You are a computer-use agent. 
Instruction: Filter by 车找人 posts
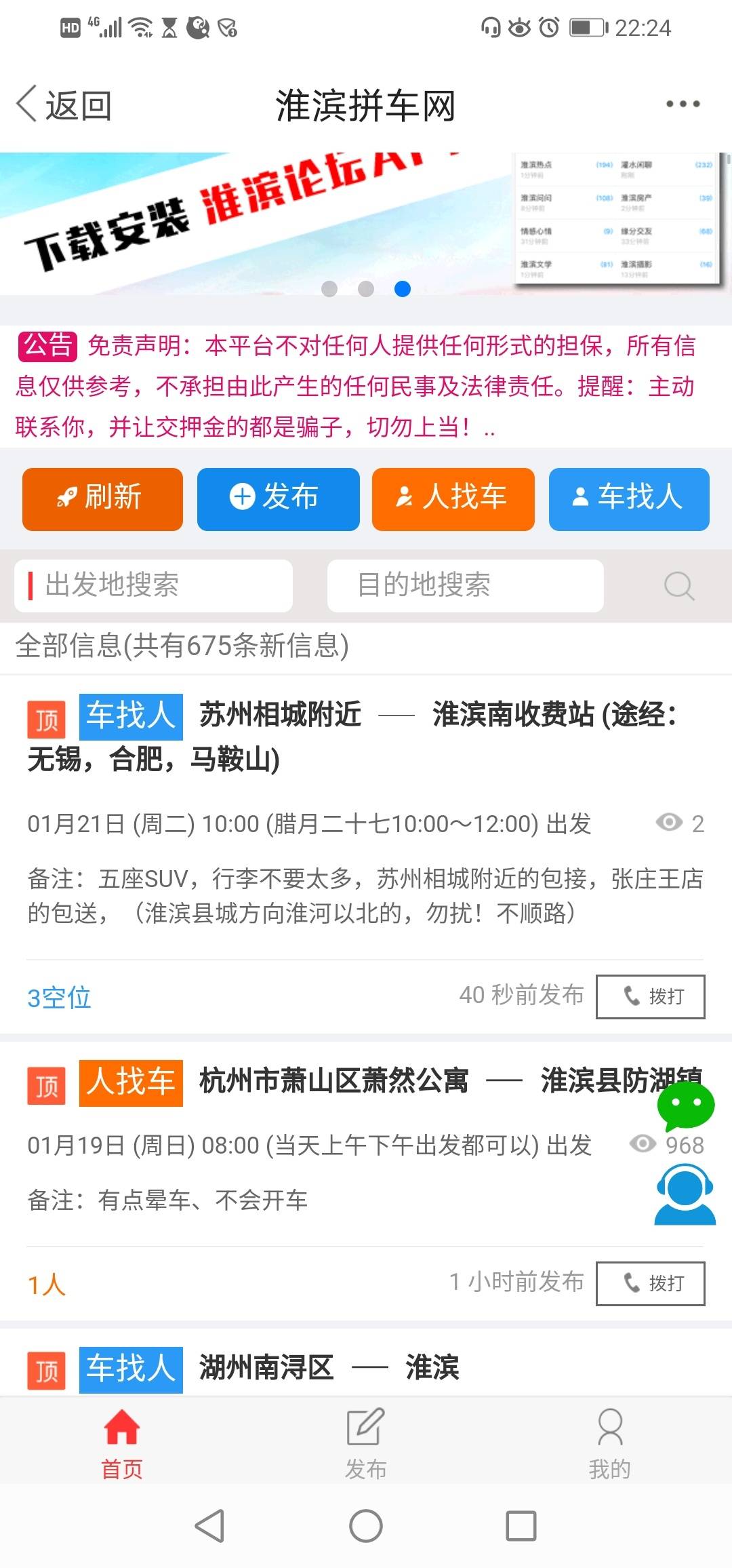coord(628,498)
